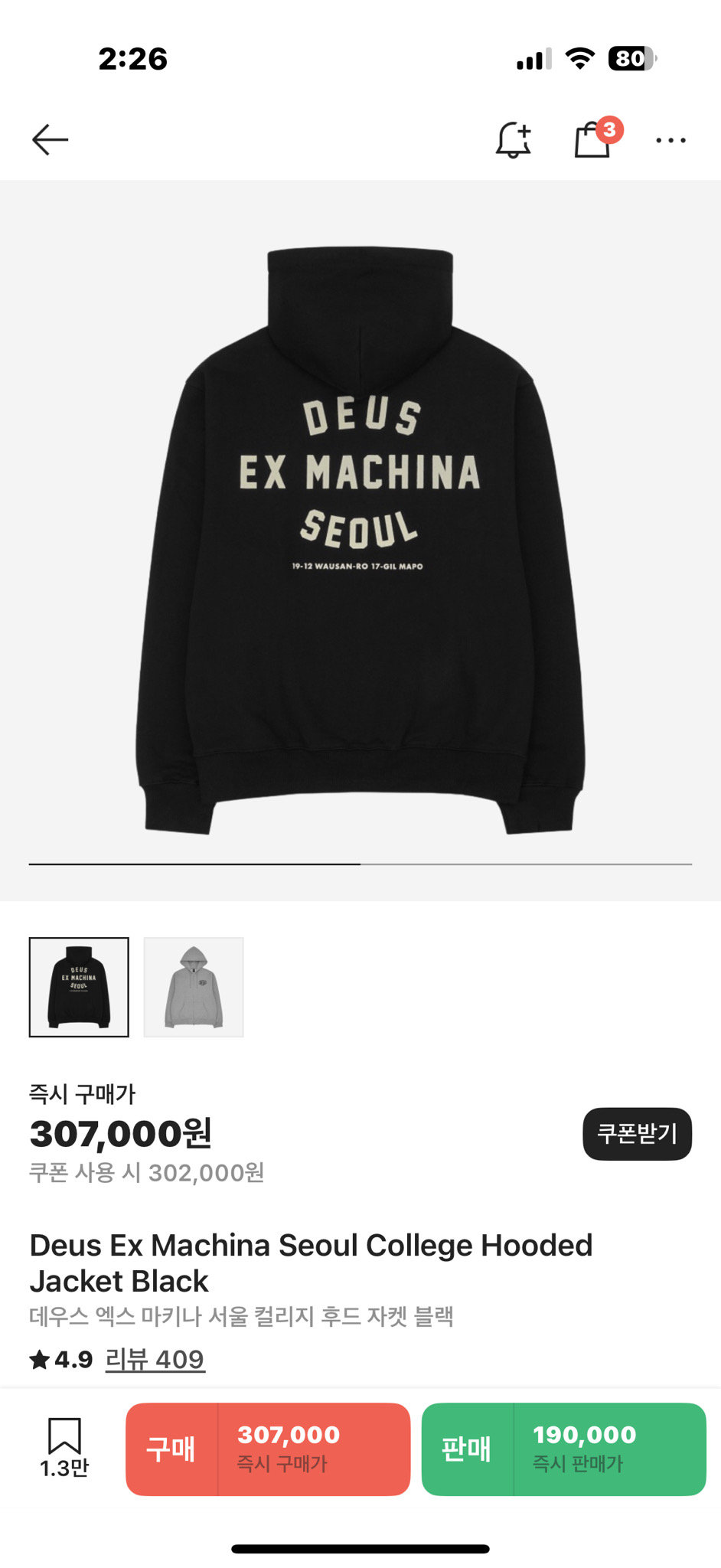
Task: Select the black hoodie back thumbnail
Action: click(79, 987)
